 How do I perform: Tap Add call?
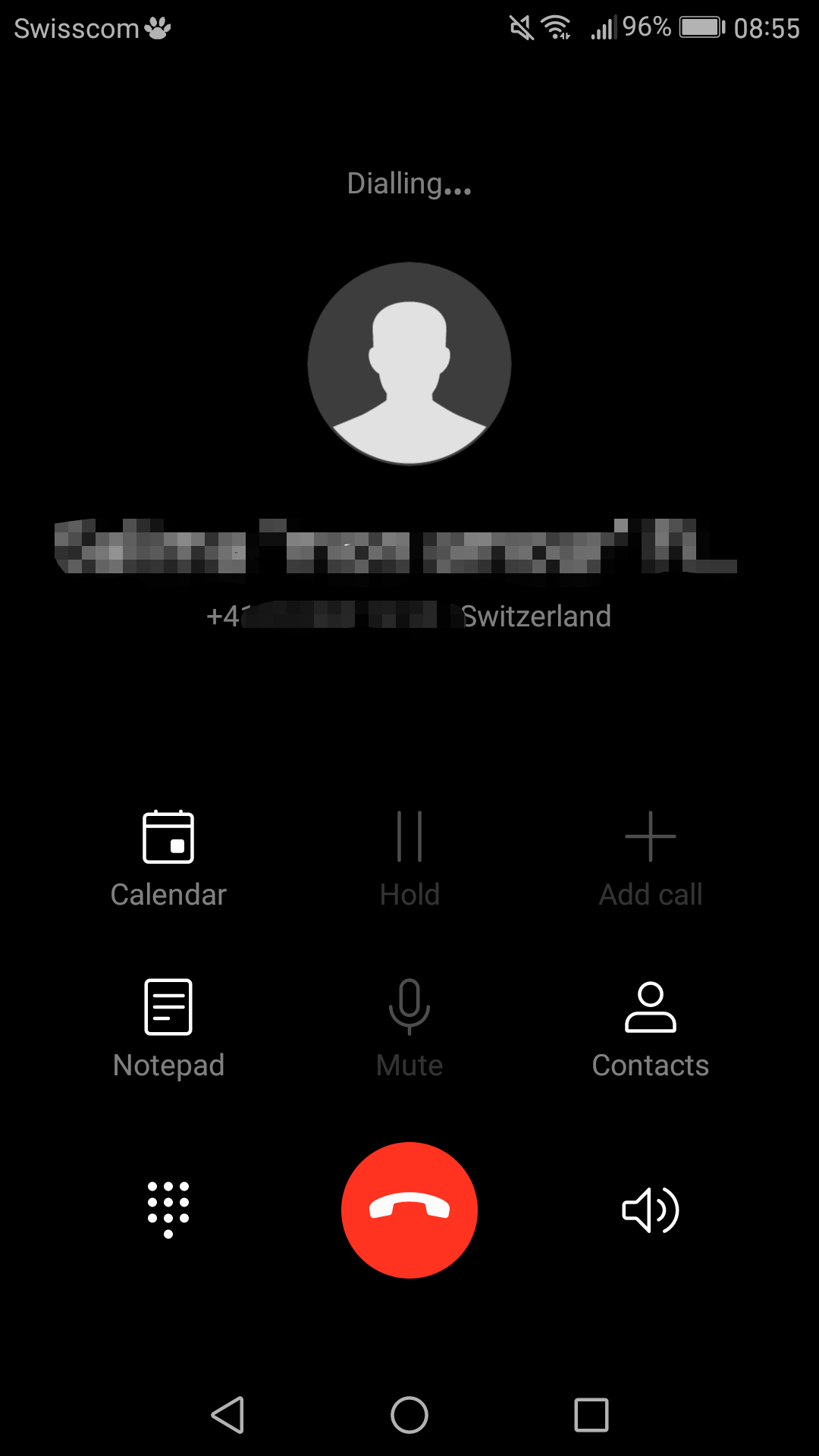click(651, 859)
